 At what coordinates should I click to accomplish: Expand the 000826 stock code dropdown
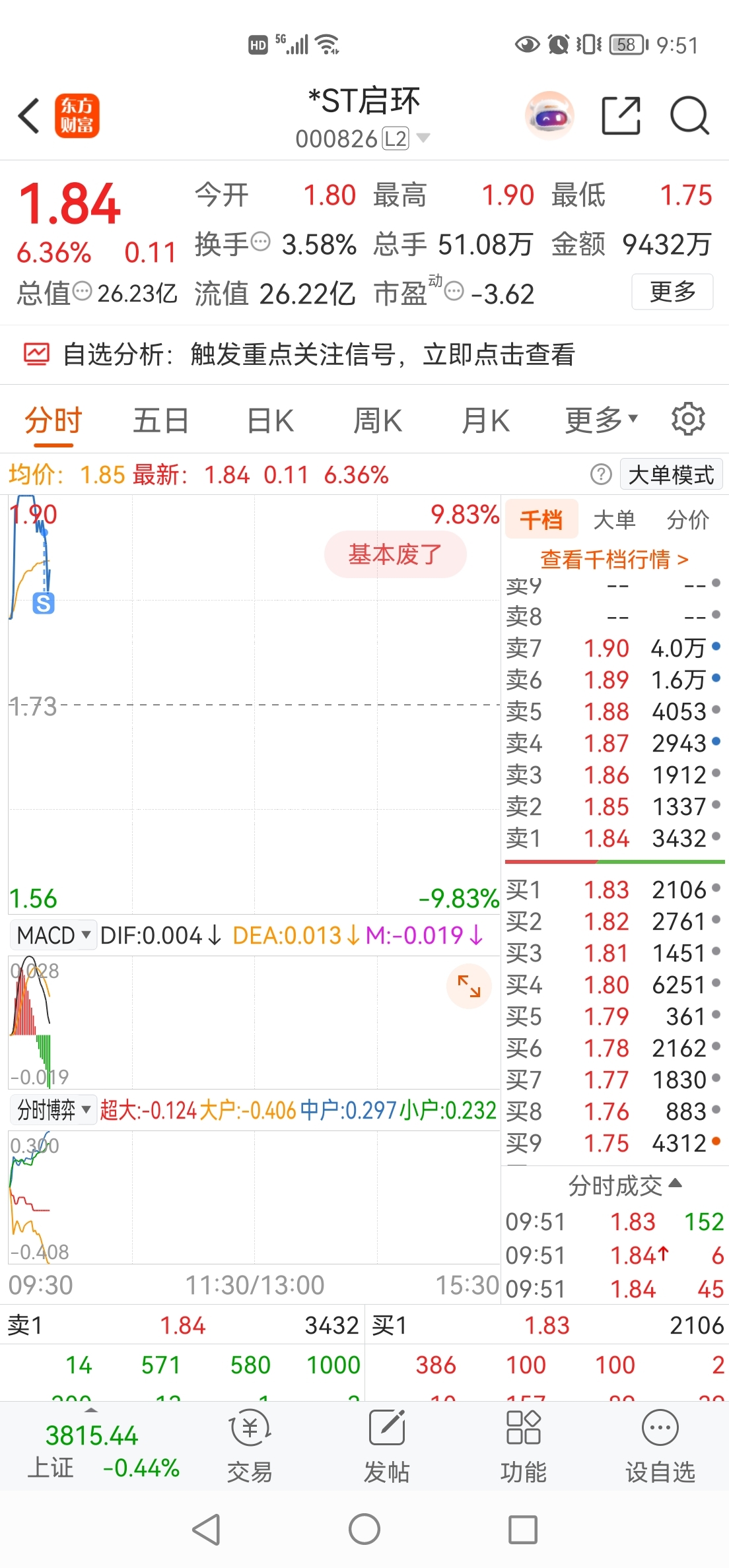[423, 138]
